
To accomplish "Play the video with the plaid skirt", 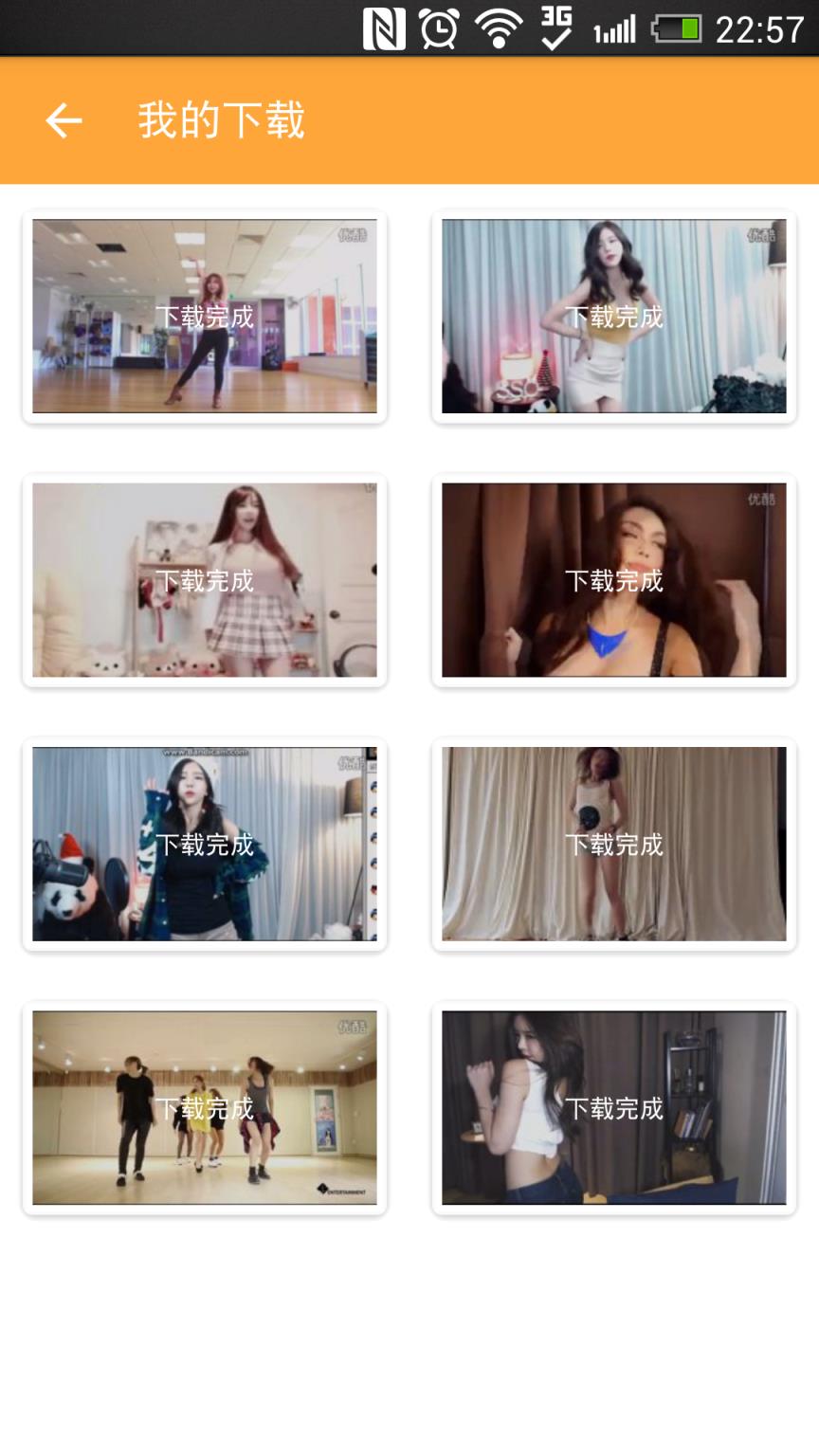I will click(204, 580).
